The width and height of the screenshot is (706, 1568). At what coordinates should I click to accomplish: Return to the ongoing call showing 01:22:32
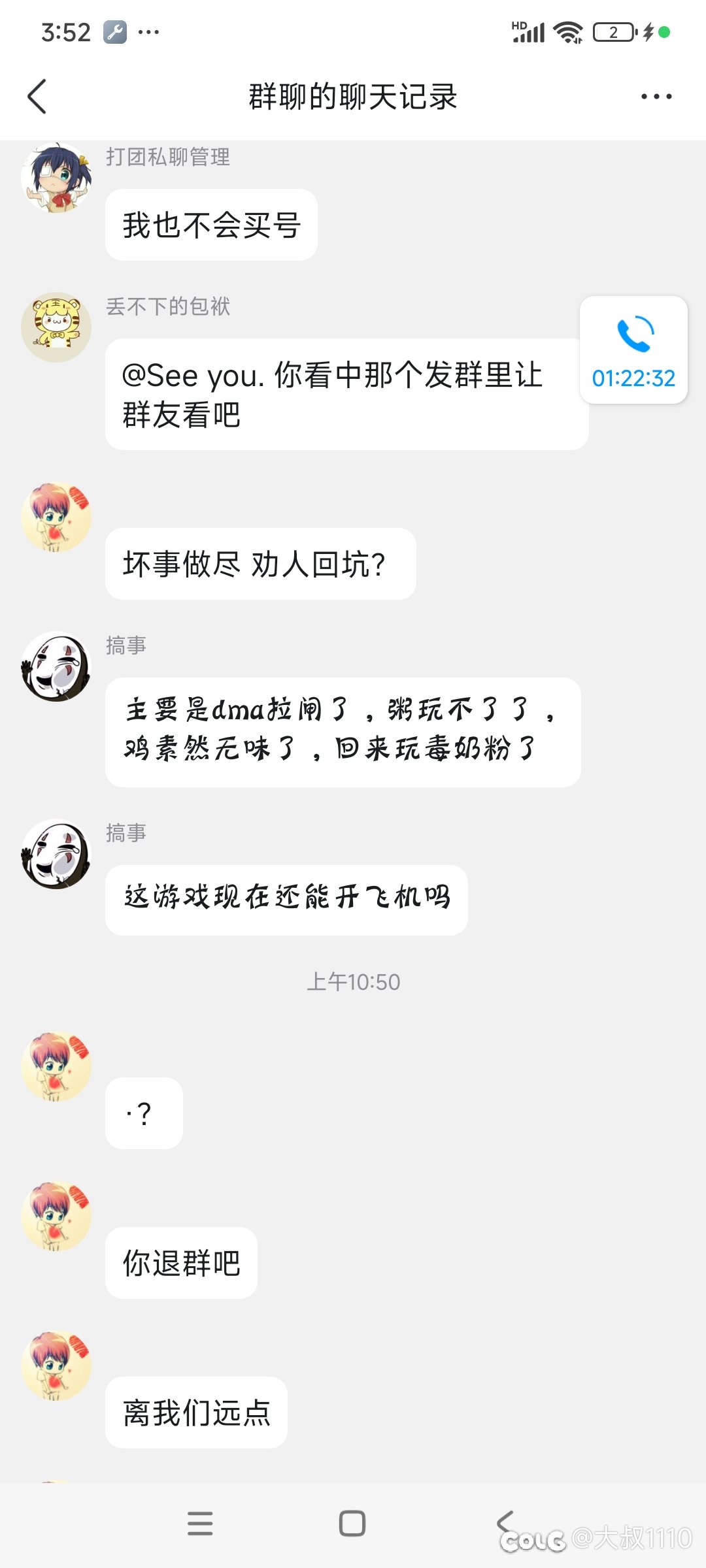(633, 350)
